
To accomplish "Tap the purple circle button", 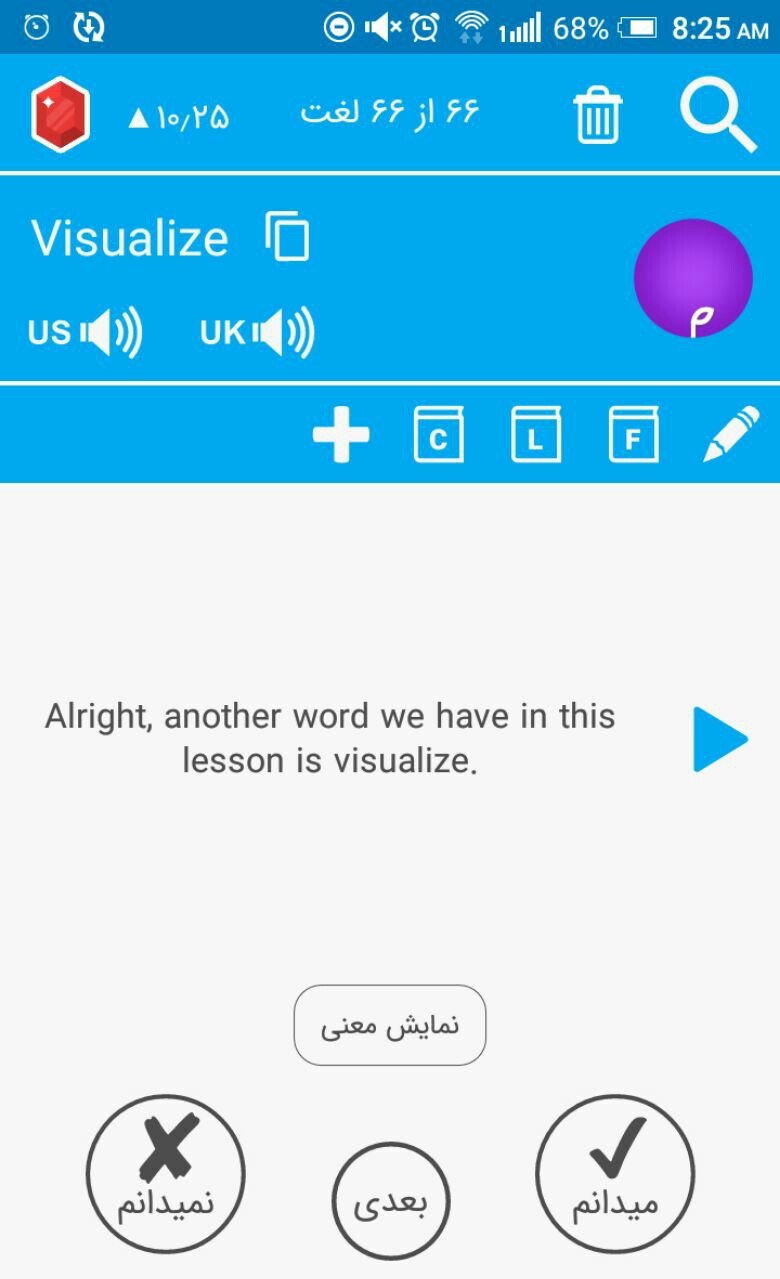I will pos(693,279).
